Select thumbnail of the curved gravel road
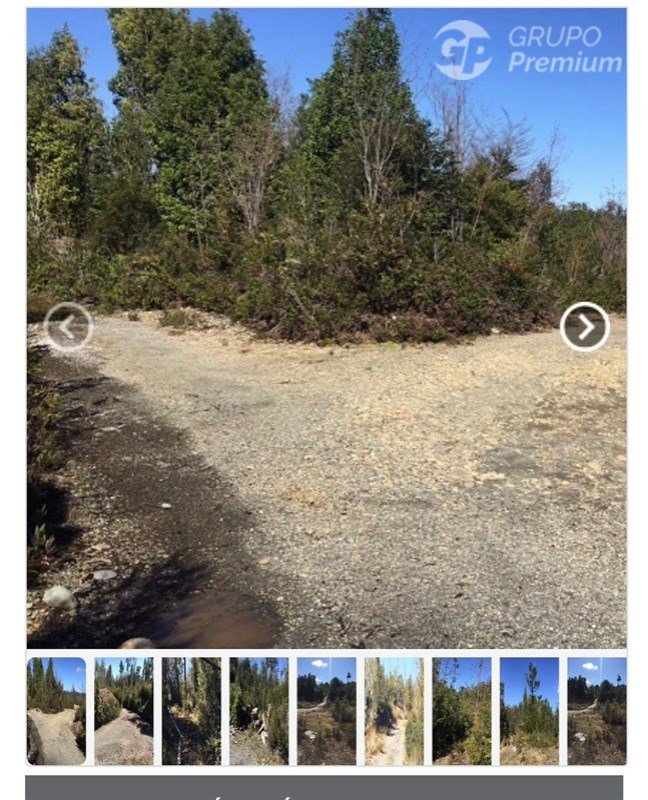Image resolution: width=648 pixels, height=800 pixels. pos(56,711)
